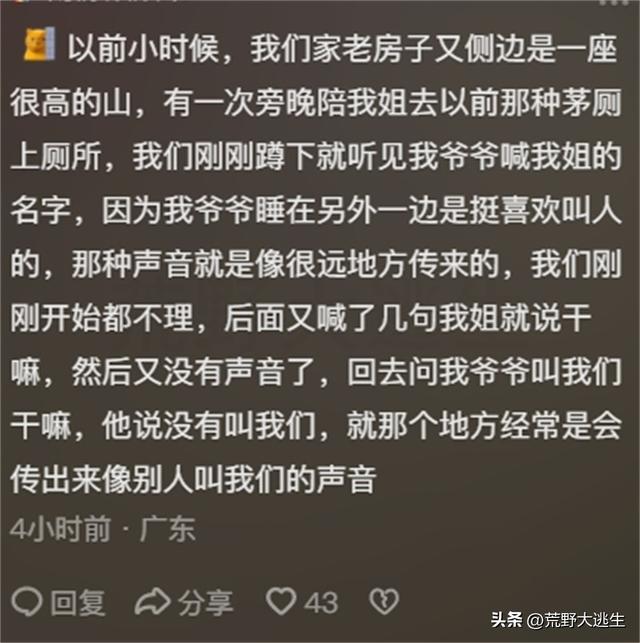The height and width of the screenshot is (643, 640).
Task: Open the commenter's avatar profile
Action: point(38,44)
